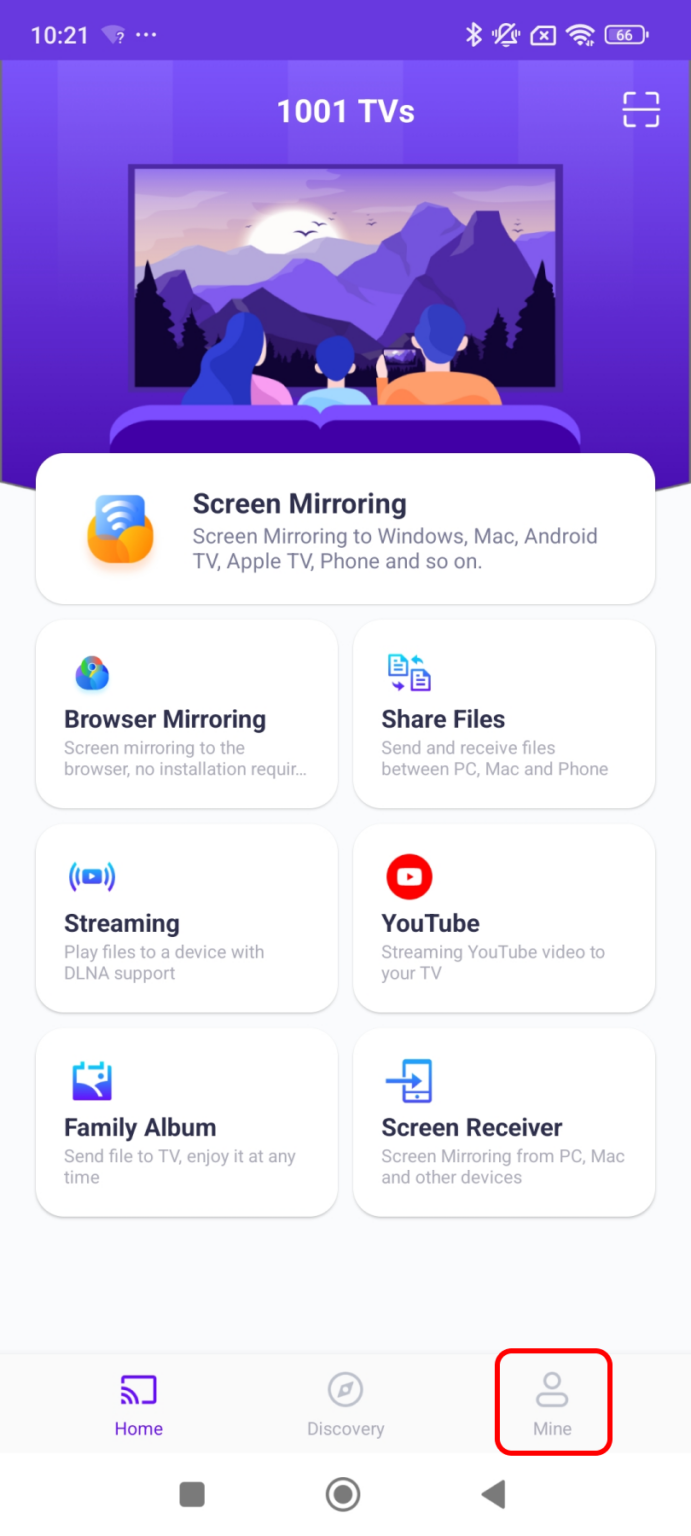Open Family Album
The image size is (691, 1536).
[x=187, y=1122]
